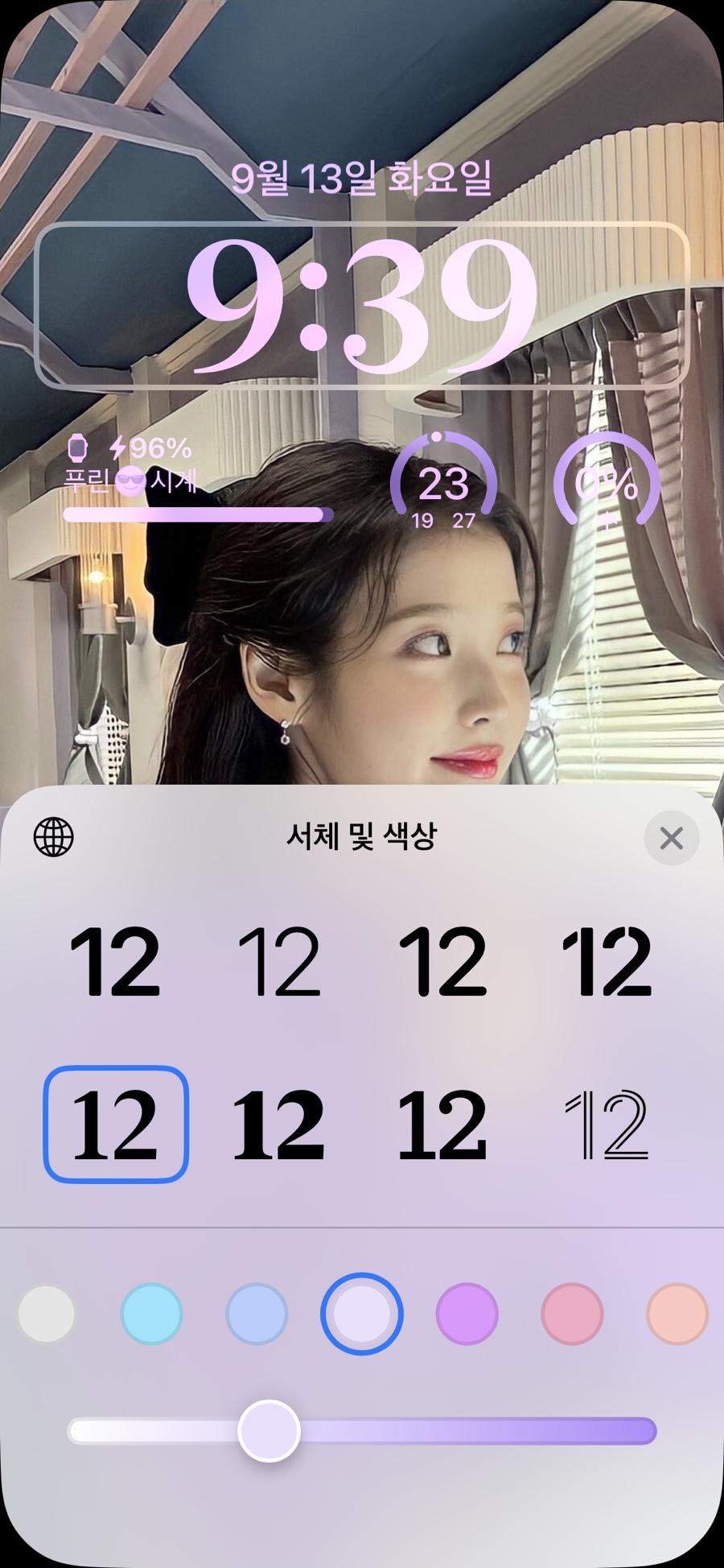724x1568 pixels.
Task: Select the third font in the bottom row
Action: click(443, 1124)
